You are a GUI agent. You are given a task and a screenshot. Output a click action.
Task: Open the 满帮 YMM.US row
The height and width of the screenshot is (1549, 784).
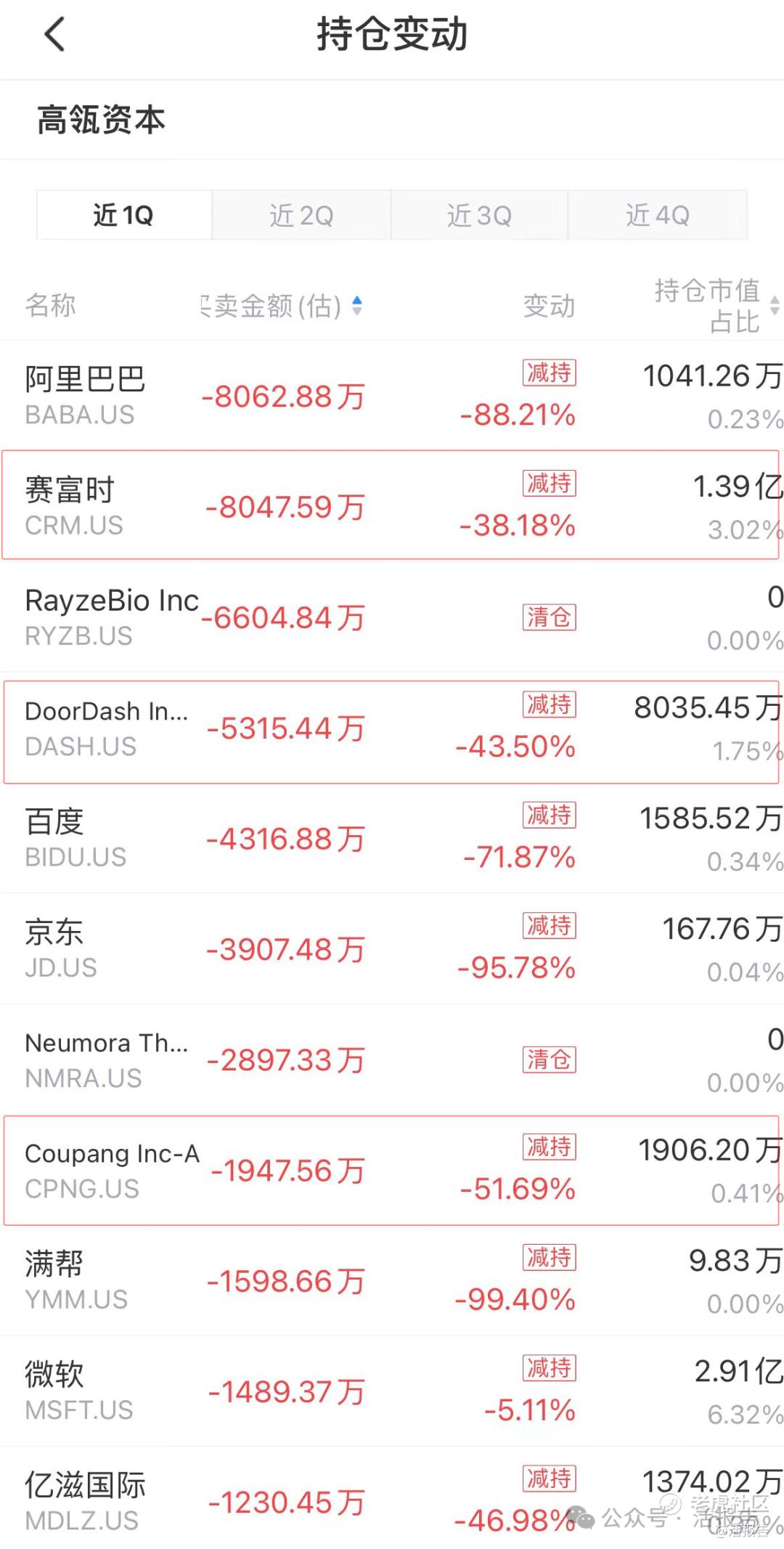coord(392,1280)
